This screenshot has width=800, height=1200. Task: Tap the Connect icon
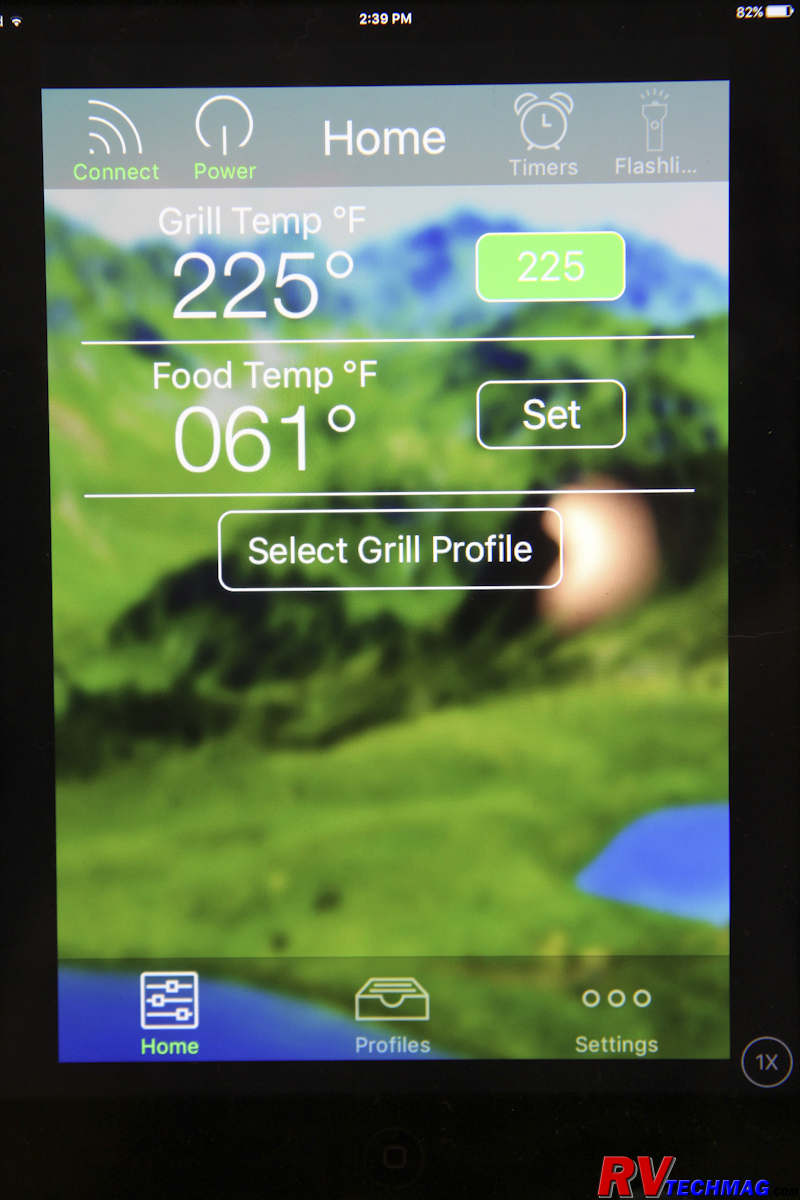(115, 140)
